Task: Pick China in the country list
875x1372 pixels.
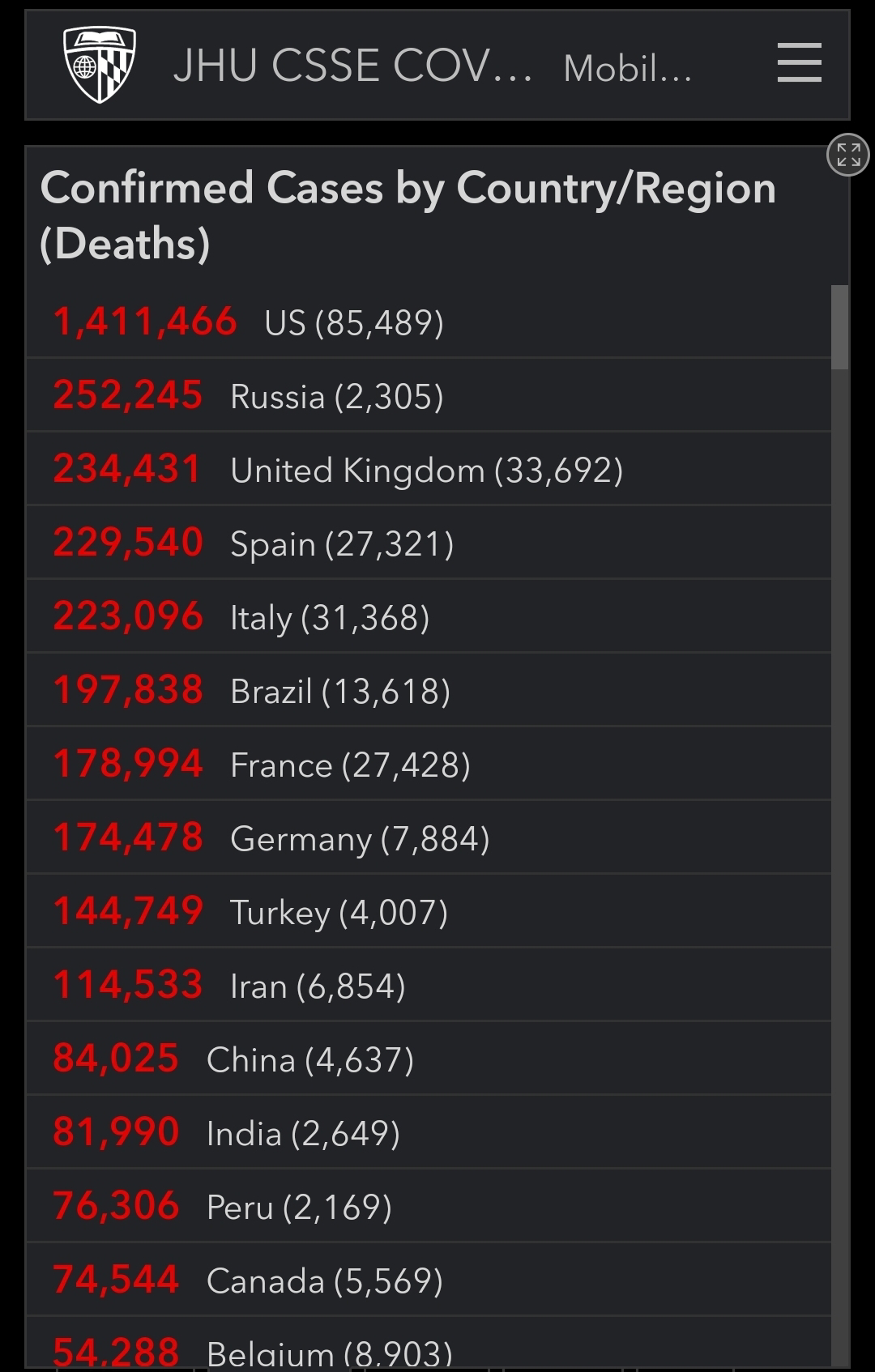Action: click(429, 1059)
